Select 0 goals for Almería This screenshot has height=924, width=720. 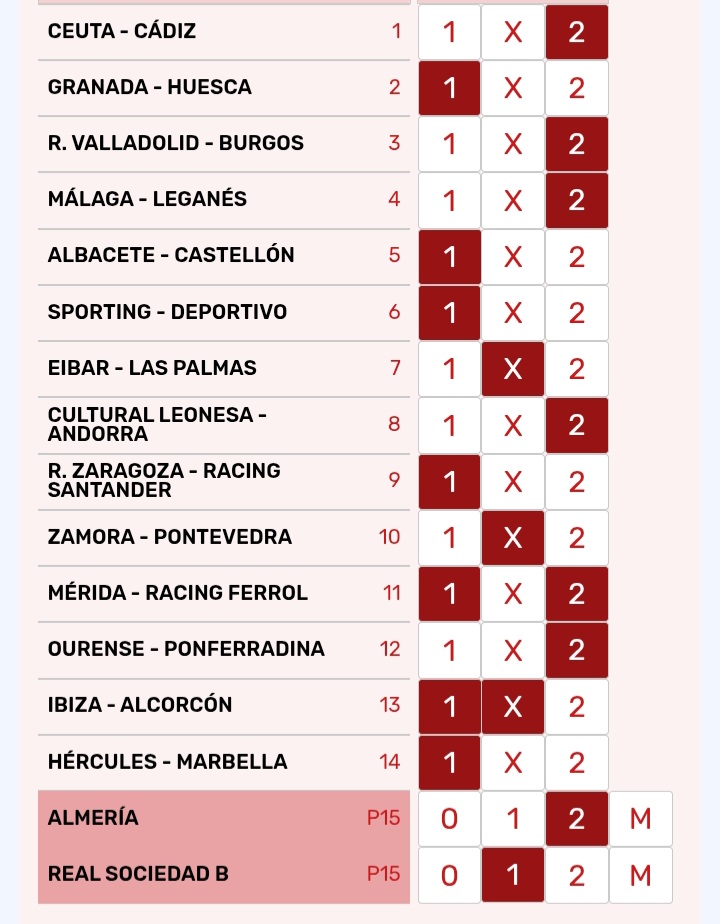pyautogui.click(x=449, y=818)
